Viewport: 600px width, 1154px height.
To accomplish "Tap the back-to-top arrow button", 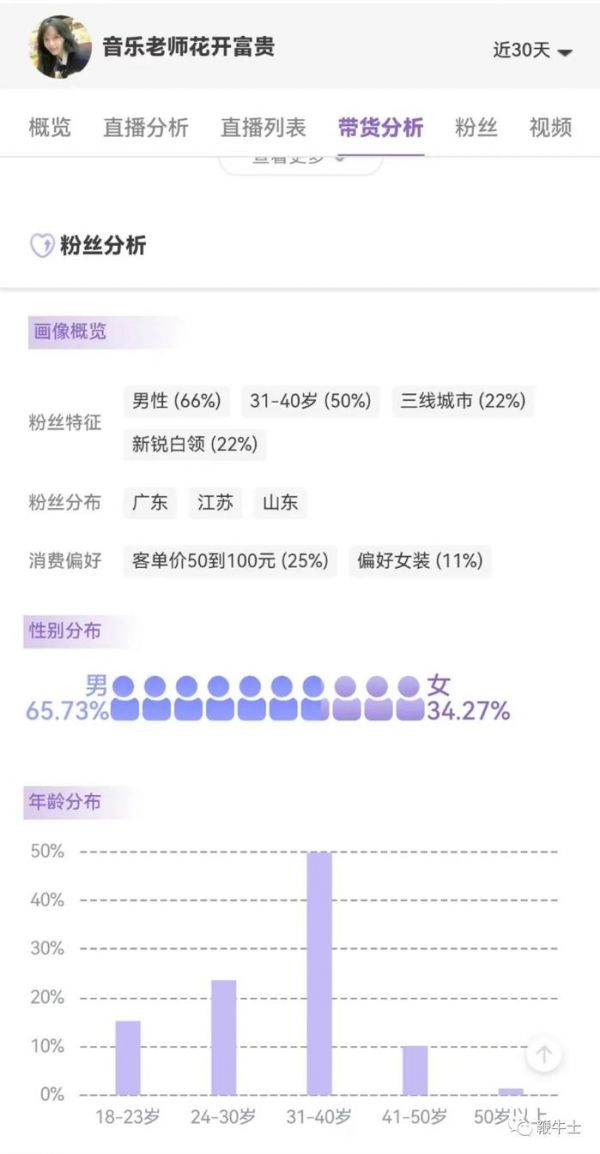I will coord(544,1055).
